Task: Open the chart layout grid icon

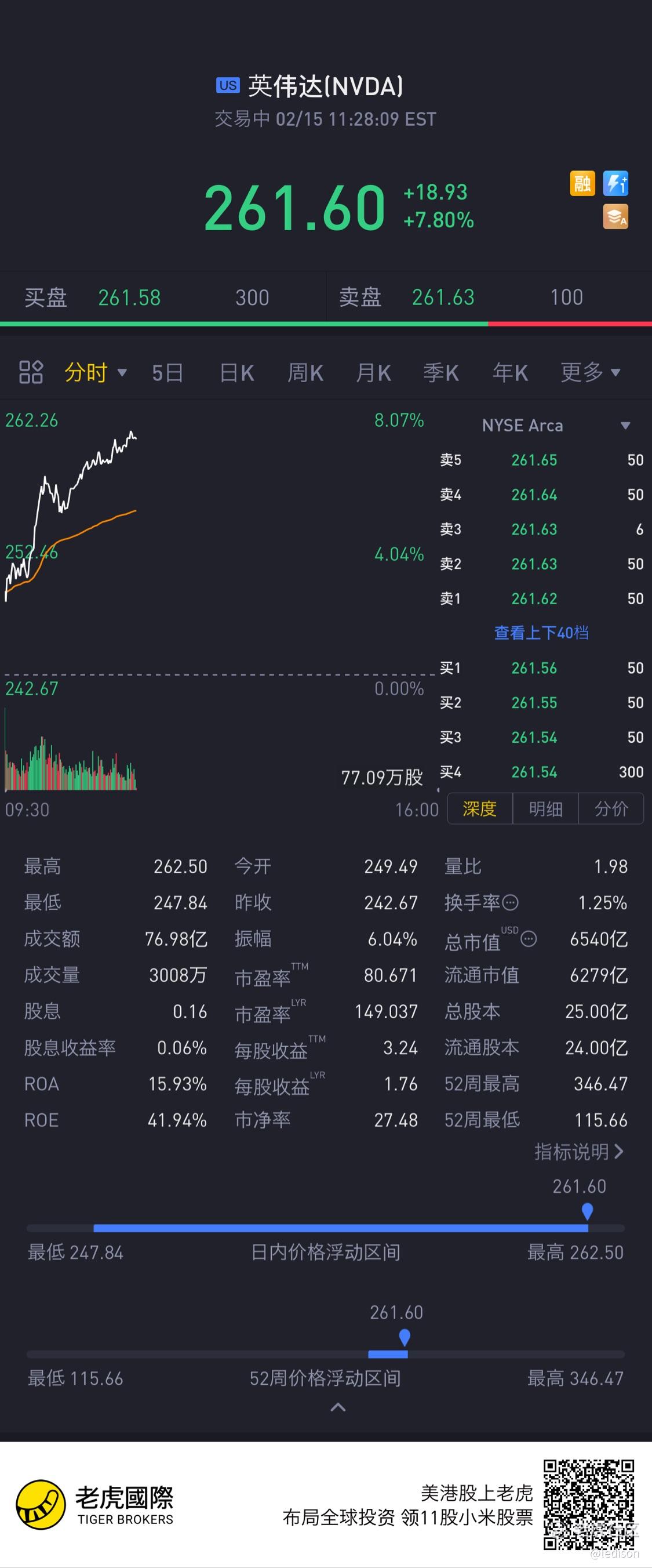Action: click(x=31, y=372)
